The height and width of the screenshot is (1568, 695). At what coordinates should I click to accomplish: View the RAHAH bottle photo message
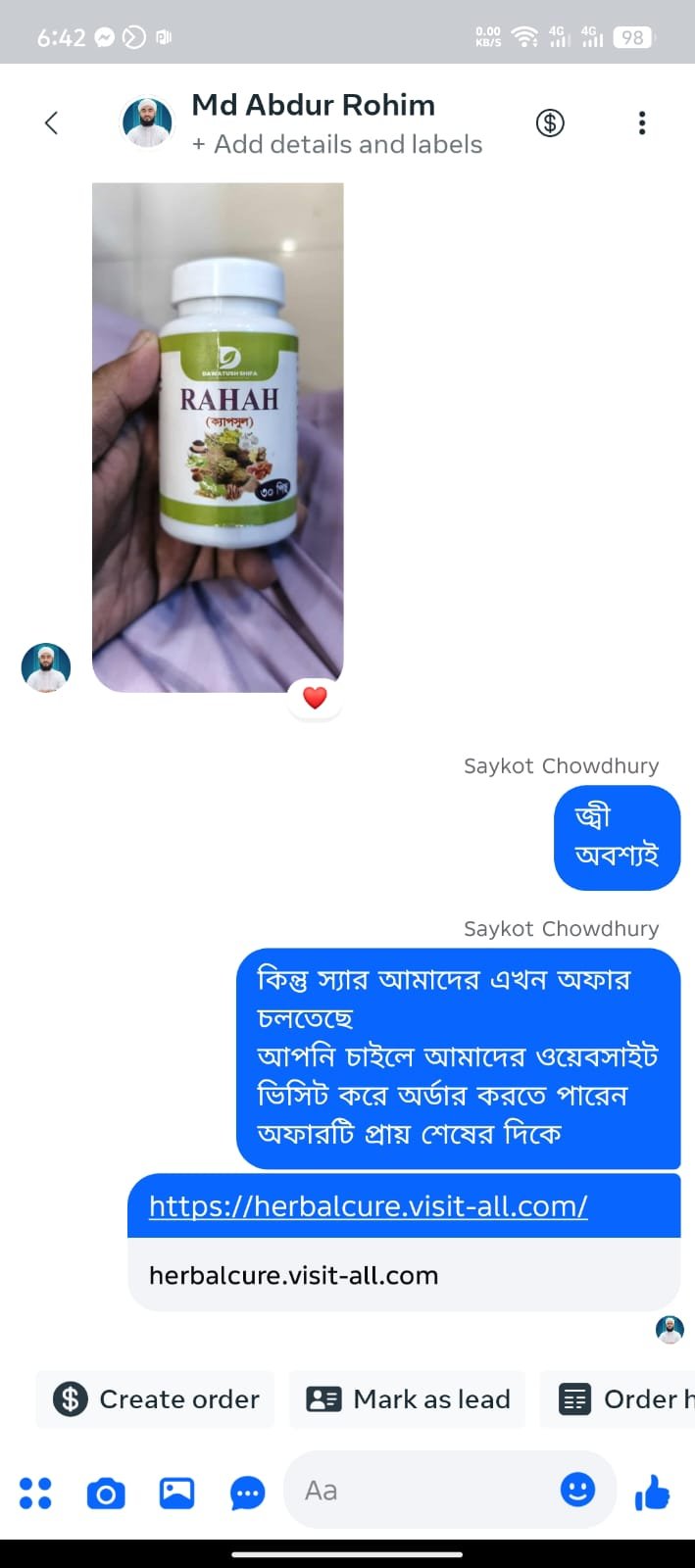point(218,437)
